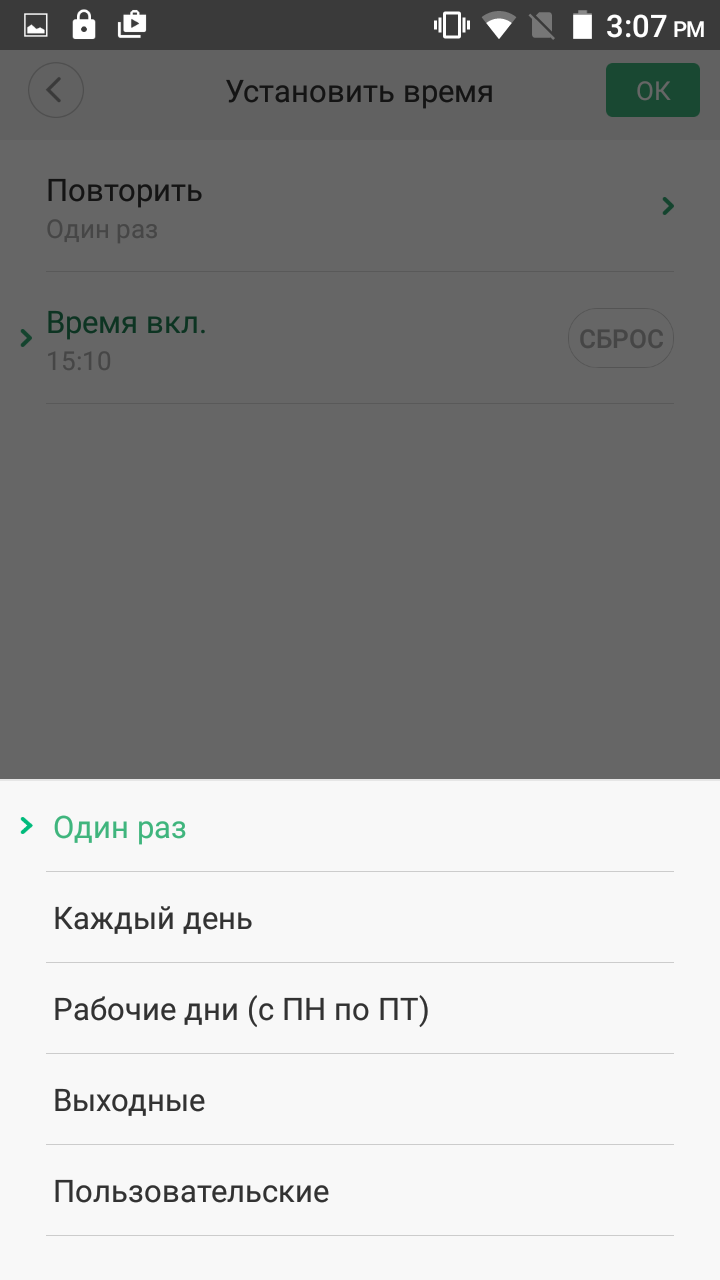The width and height of the screenshot is (720, 1280).
Task: Open the Повторить row
Action: [x=360, y=208]
